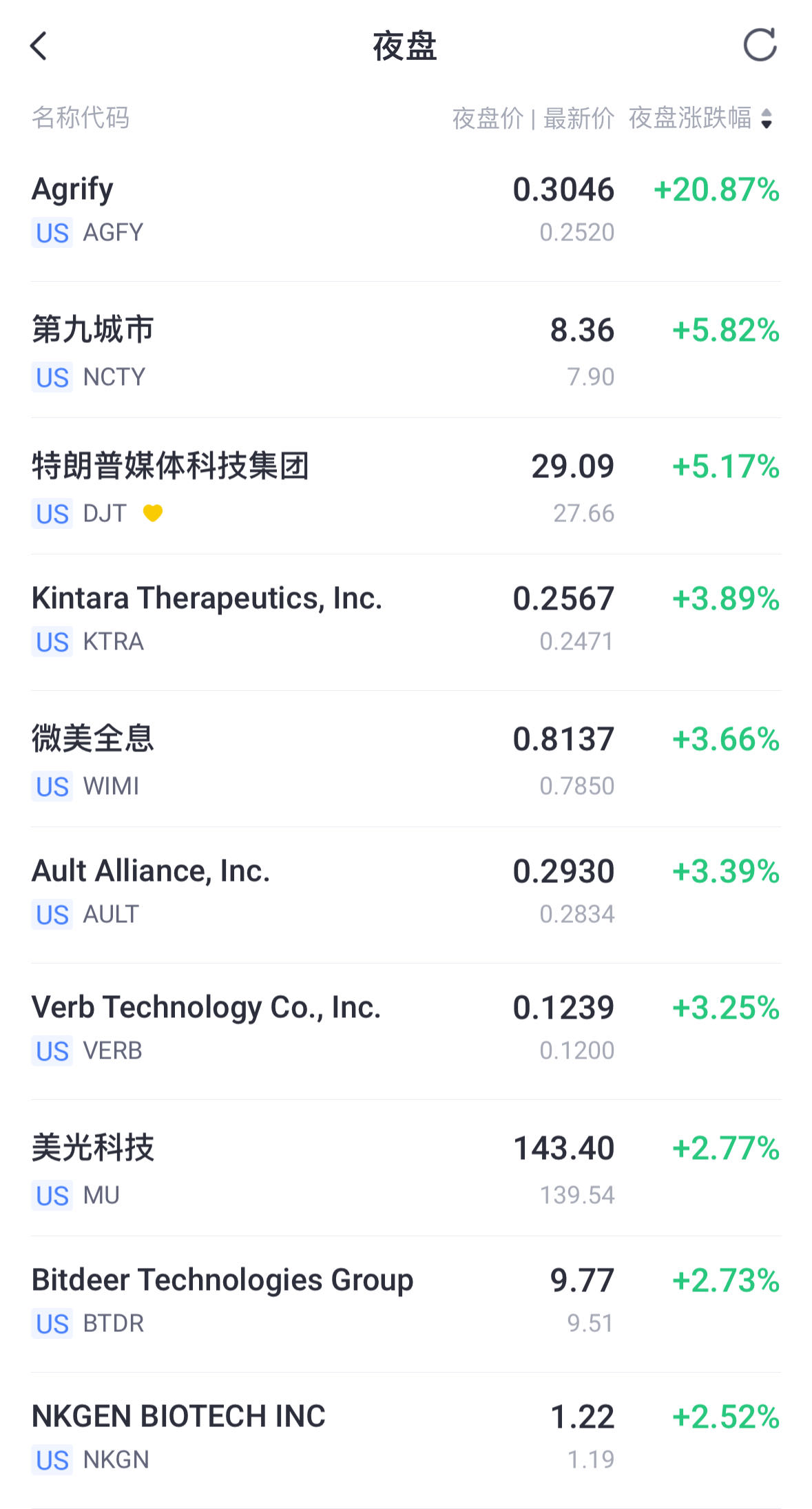
Task: Sort by 夜盘涨跌幅 column
Action: [700, 118]
